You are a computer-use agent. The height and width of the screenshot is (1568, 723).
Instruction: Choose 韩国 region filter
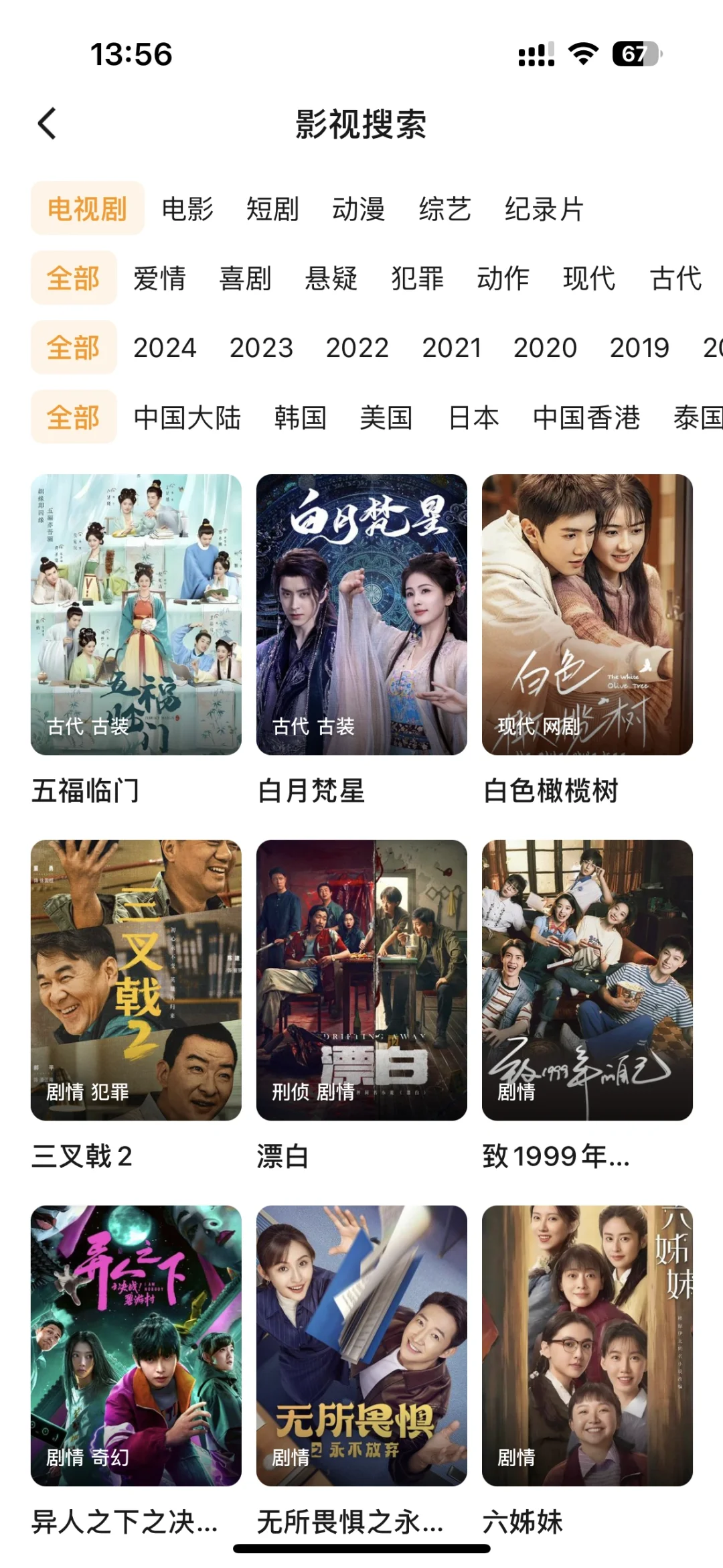(300, 418)
